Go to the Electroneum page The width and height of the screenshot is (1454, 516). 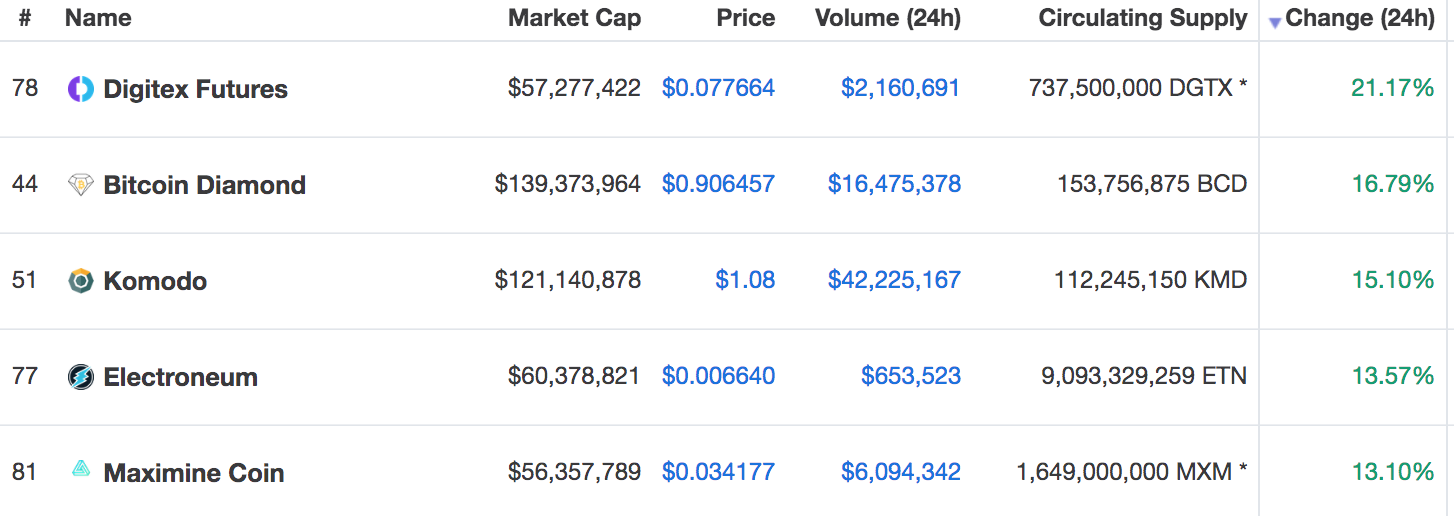(180, 377)
